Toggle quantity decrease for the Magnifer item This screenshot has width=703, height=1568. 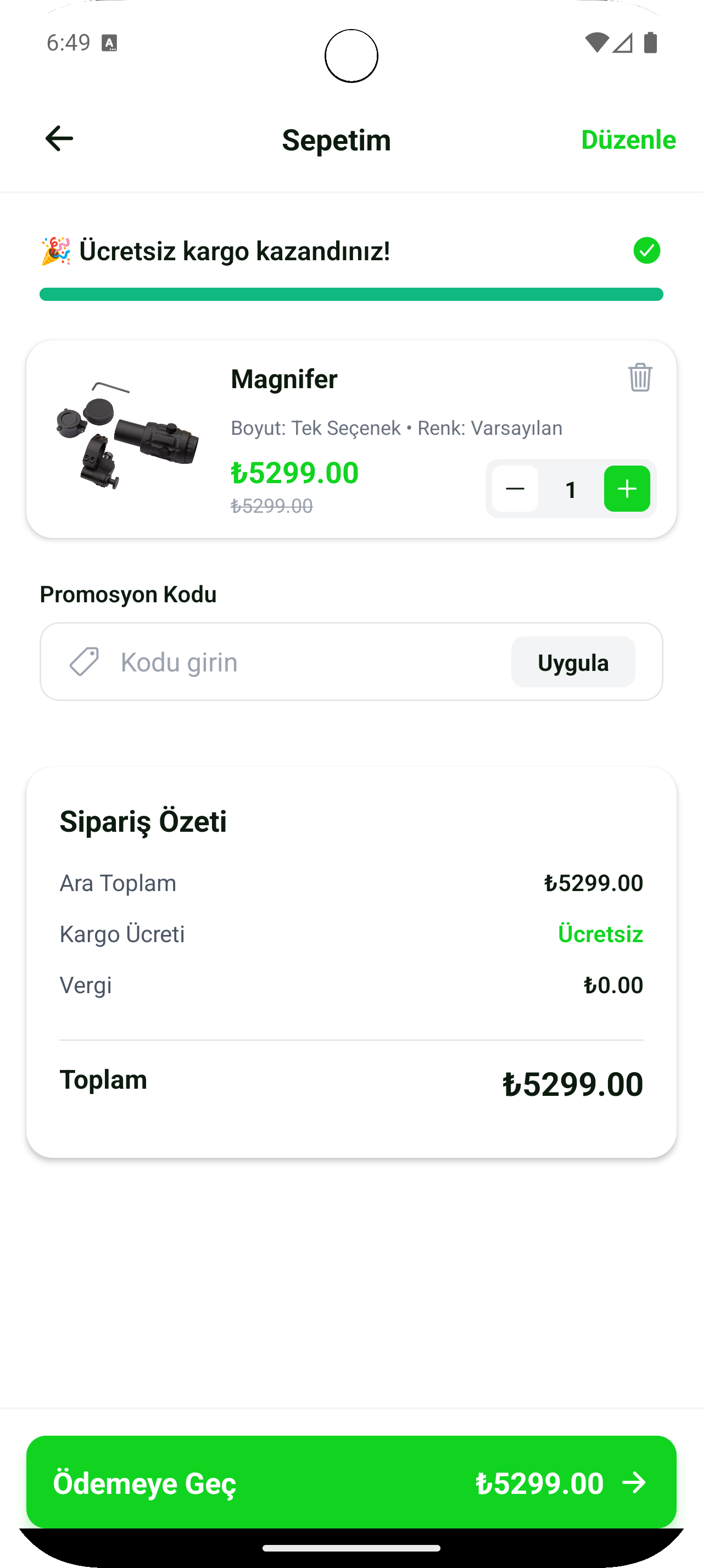515,489
